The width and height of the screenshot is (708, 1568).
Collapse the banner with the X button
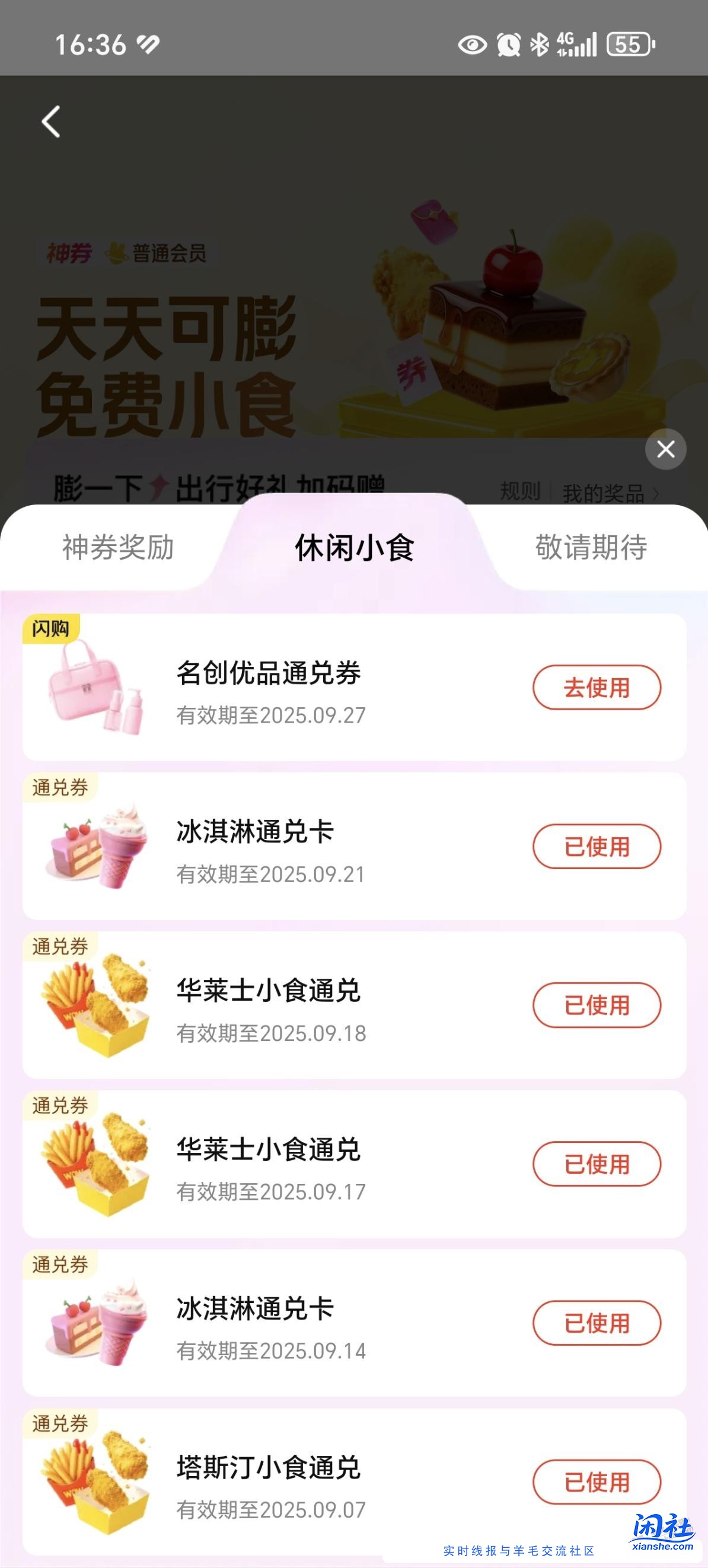[665, 449]
